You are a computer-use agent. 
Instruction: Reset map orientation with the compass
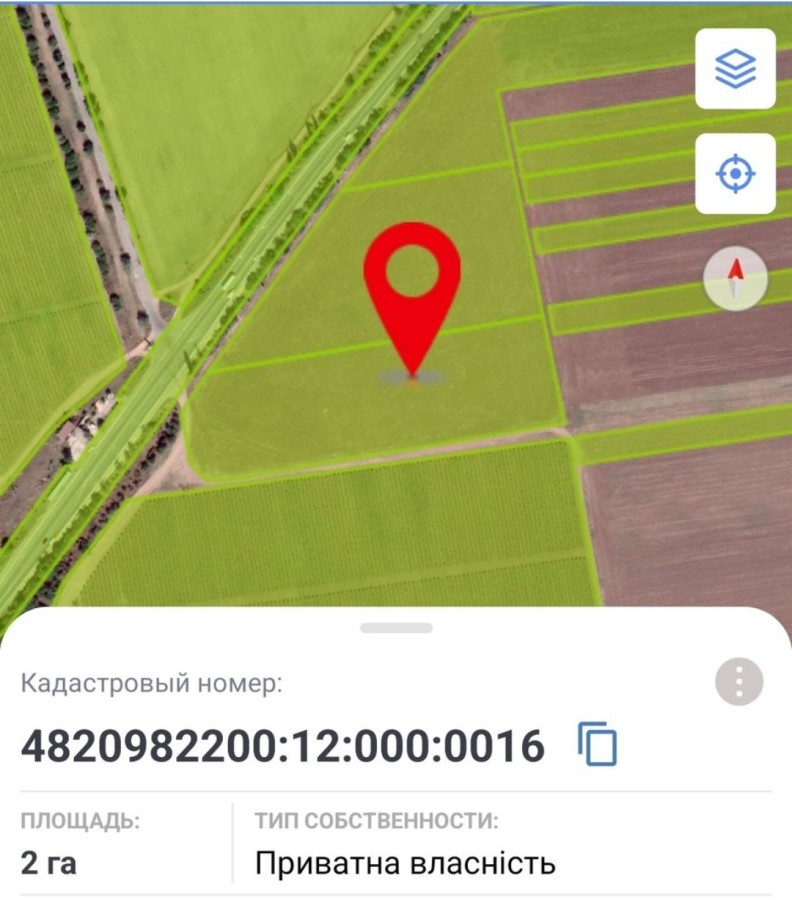(735, 278)
